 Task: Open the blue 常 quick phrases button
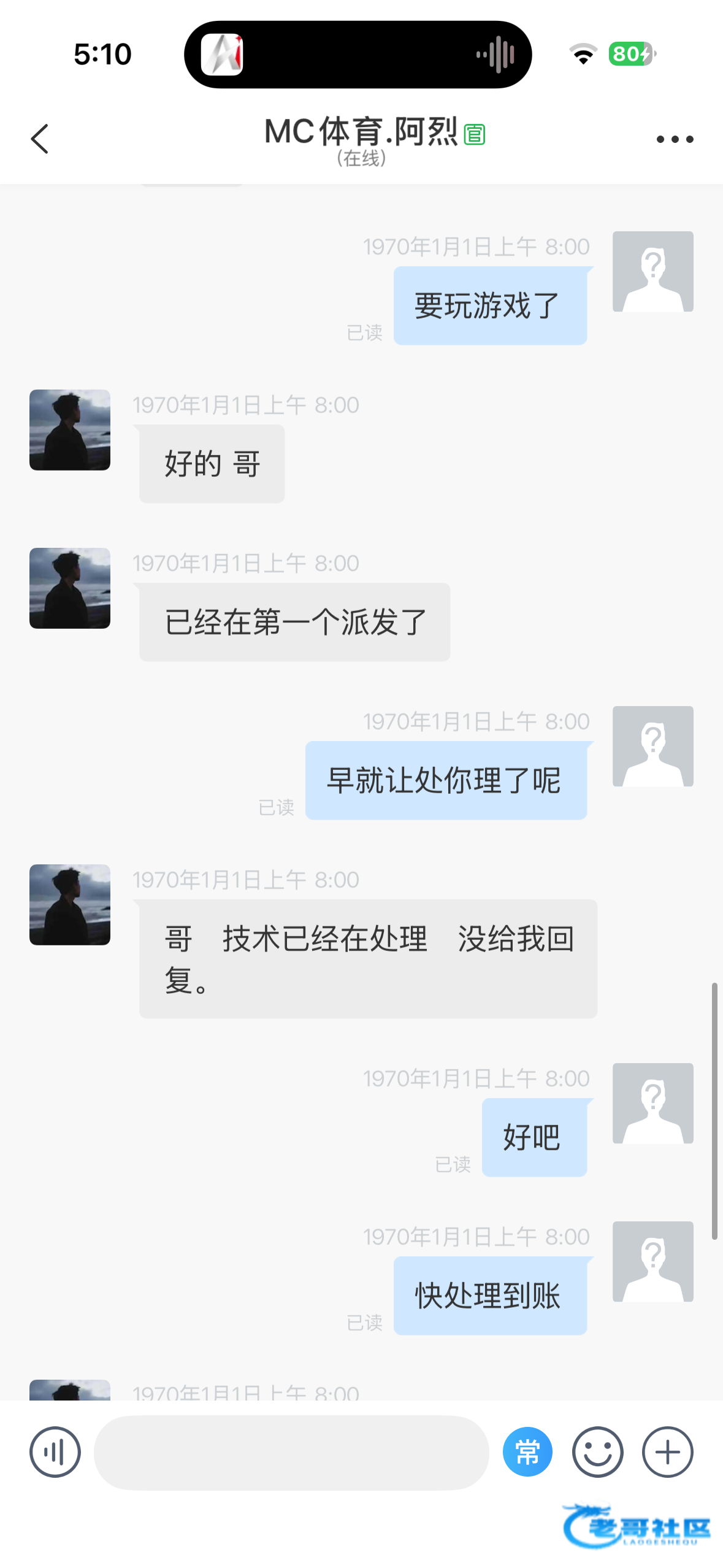[527, 1452]
